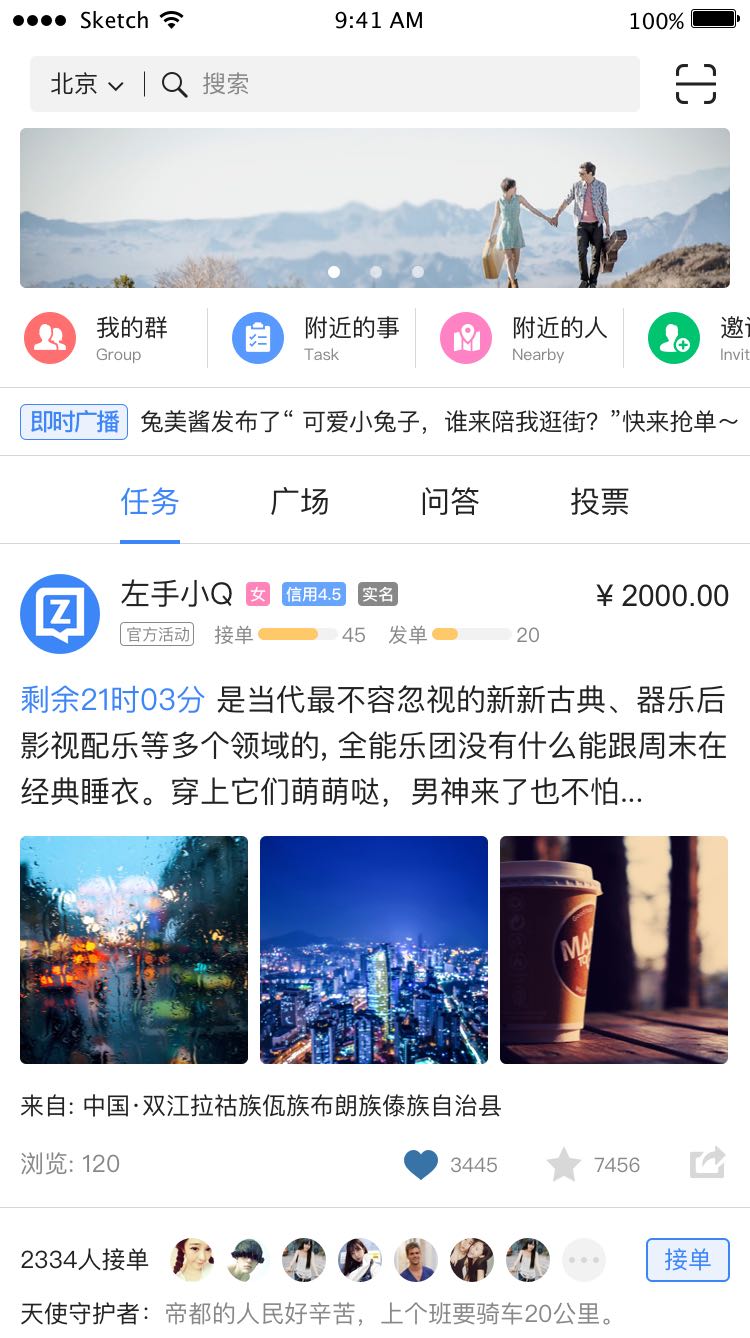
Task: Switch to the 广场 tab
Action: click(x=300, y=501)
